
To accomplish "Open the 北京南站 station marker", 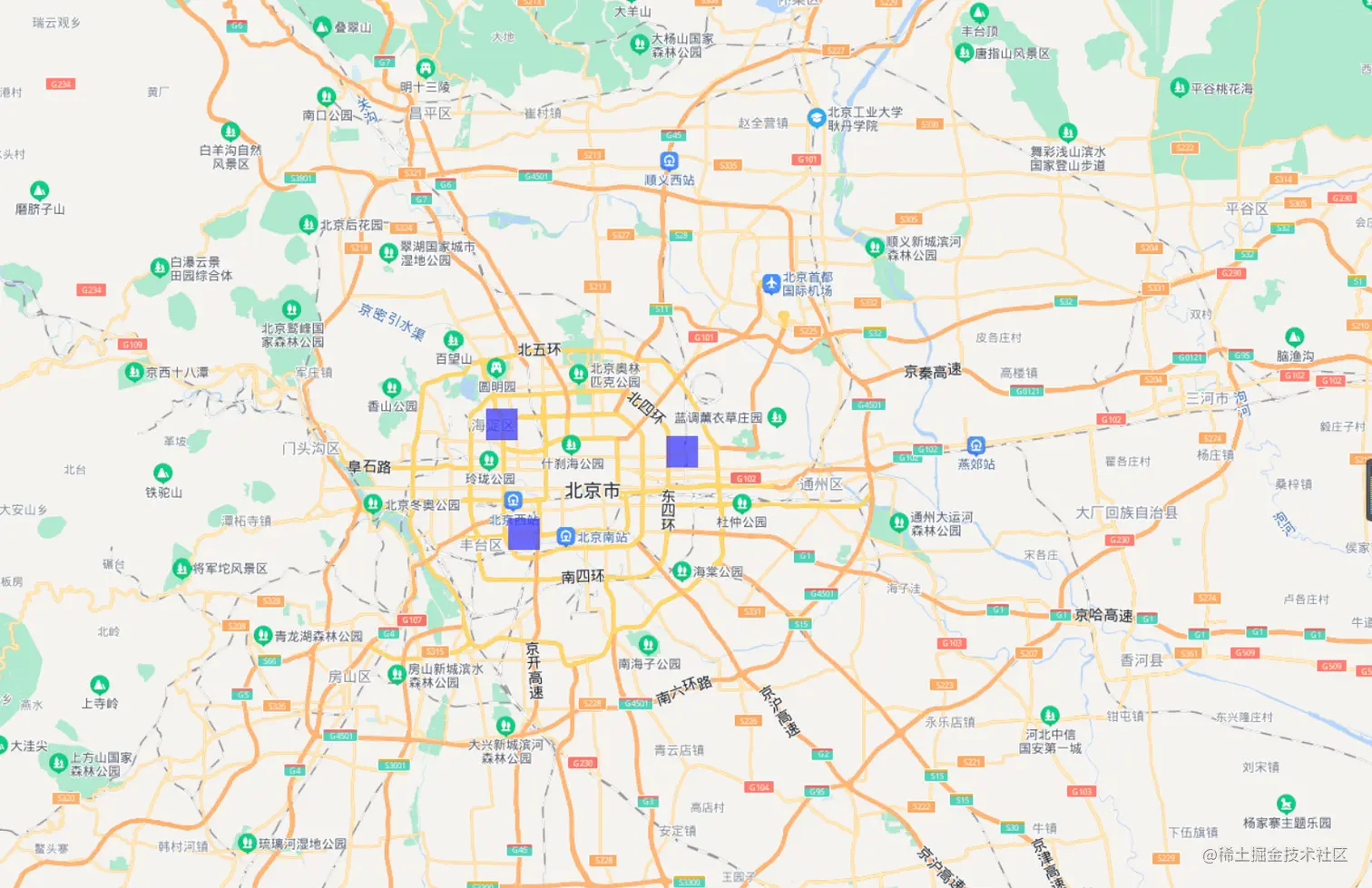I will tap(565, 537).
